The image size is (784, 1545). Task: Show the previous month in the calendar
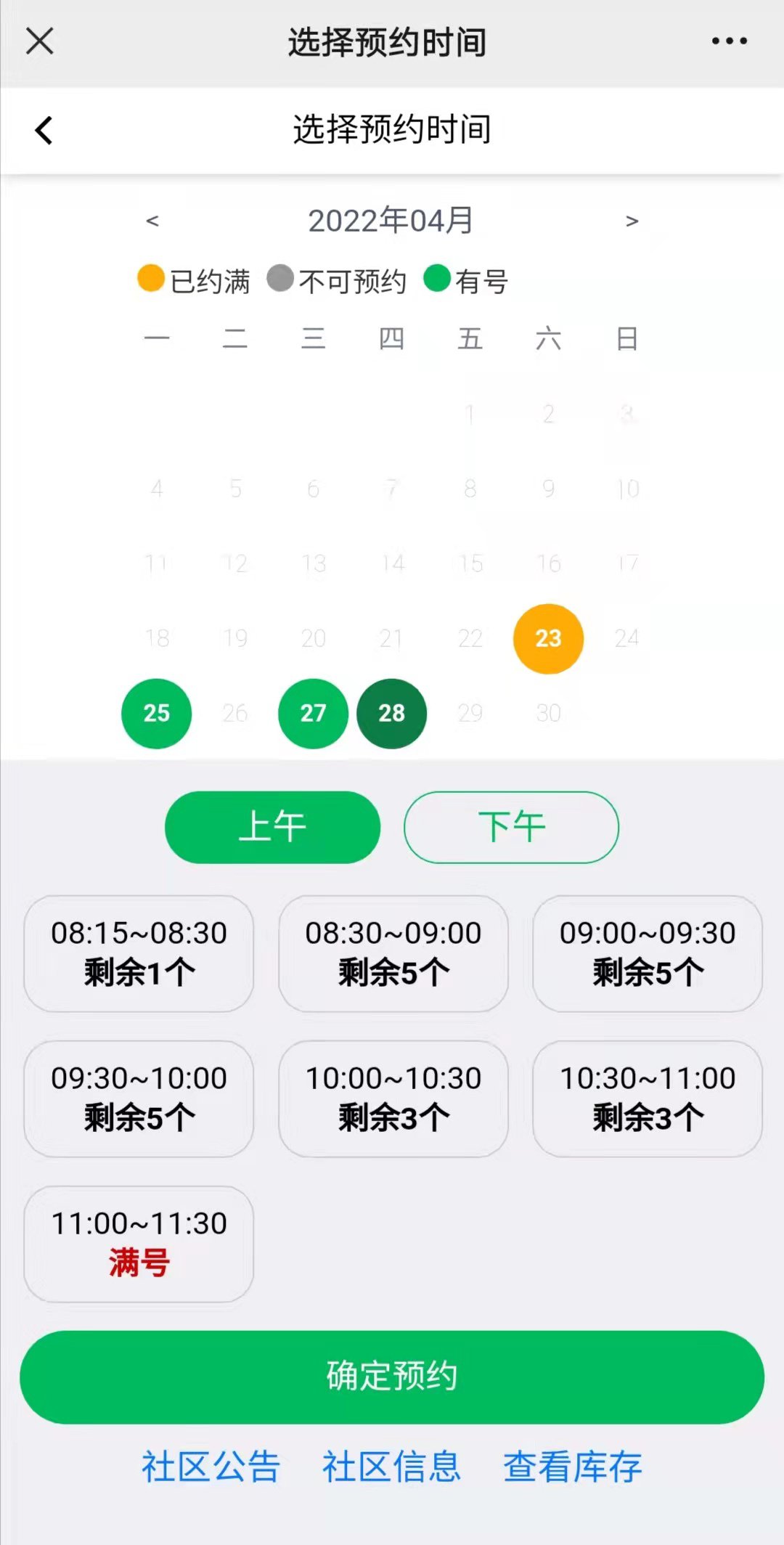(x=152, y=221)
